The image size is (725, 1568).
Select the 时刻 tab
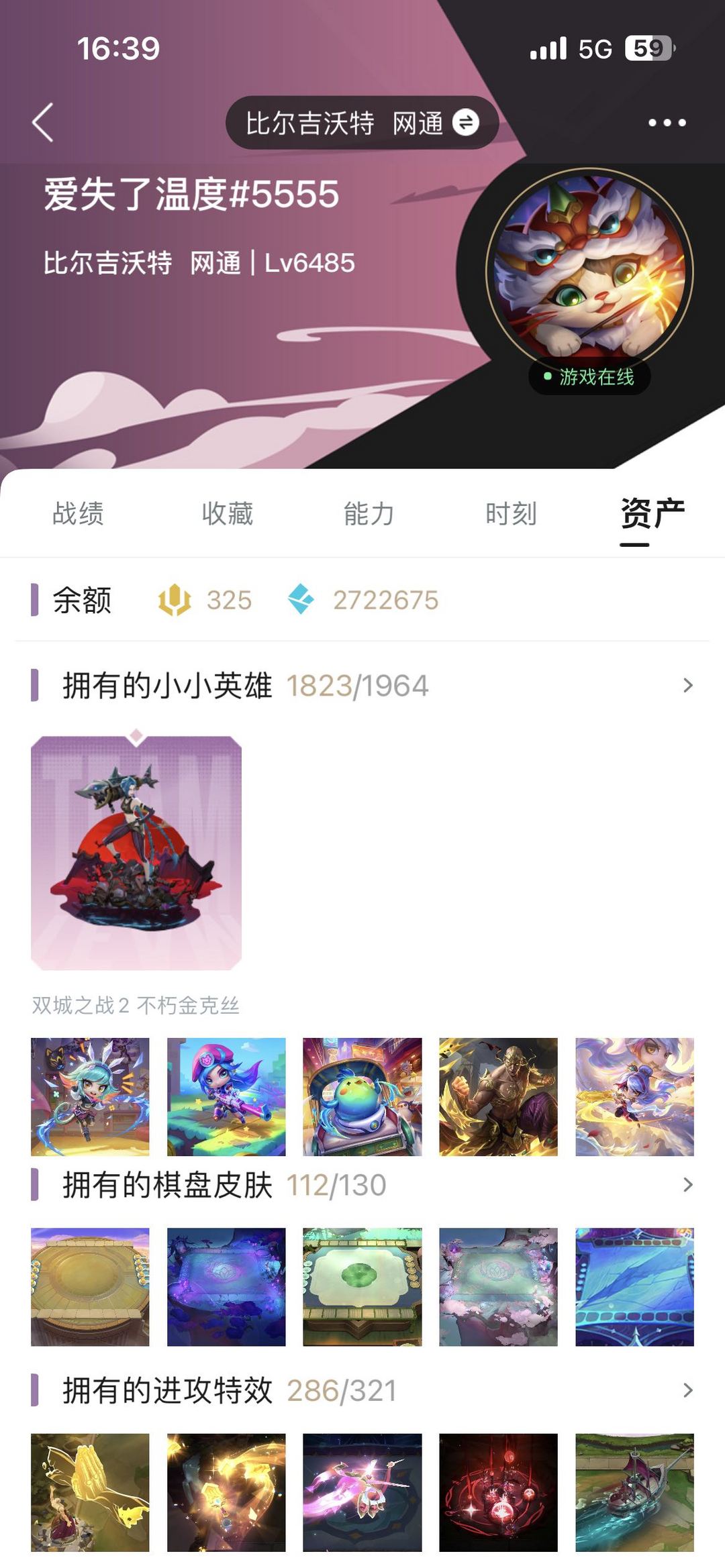coord(511,513)
